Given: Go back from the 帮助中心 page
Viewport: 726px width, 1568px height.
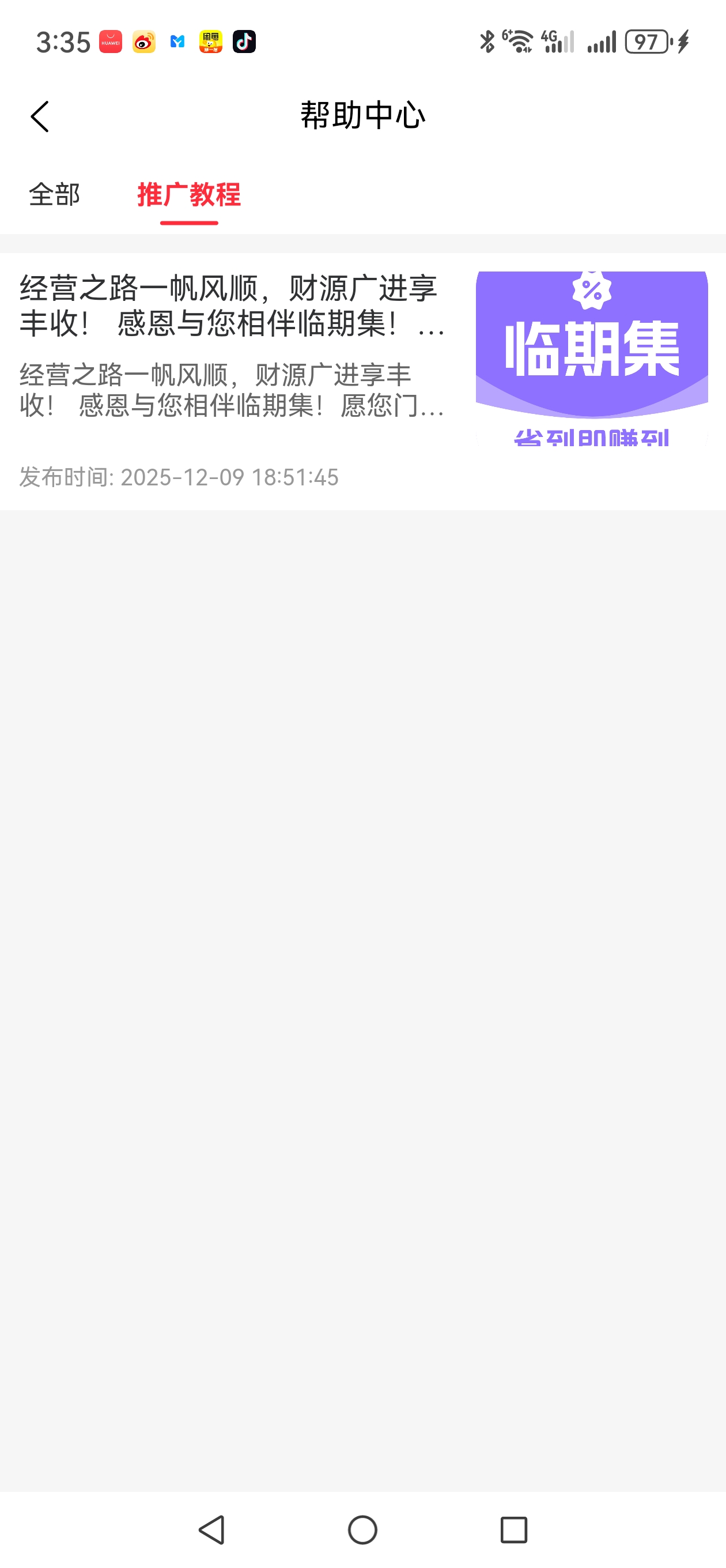Looking at the screenshot, I should tap(40, 116).
